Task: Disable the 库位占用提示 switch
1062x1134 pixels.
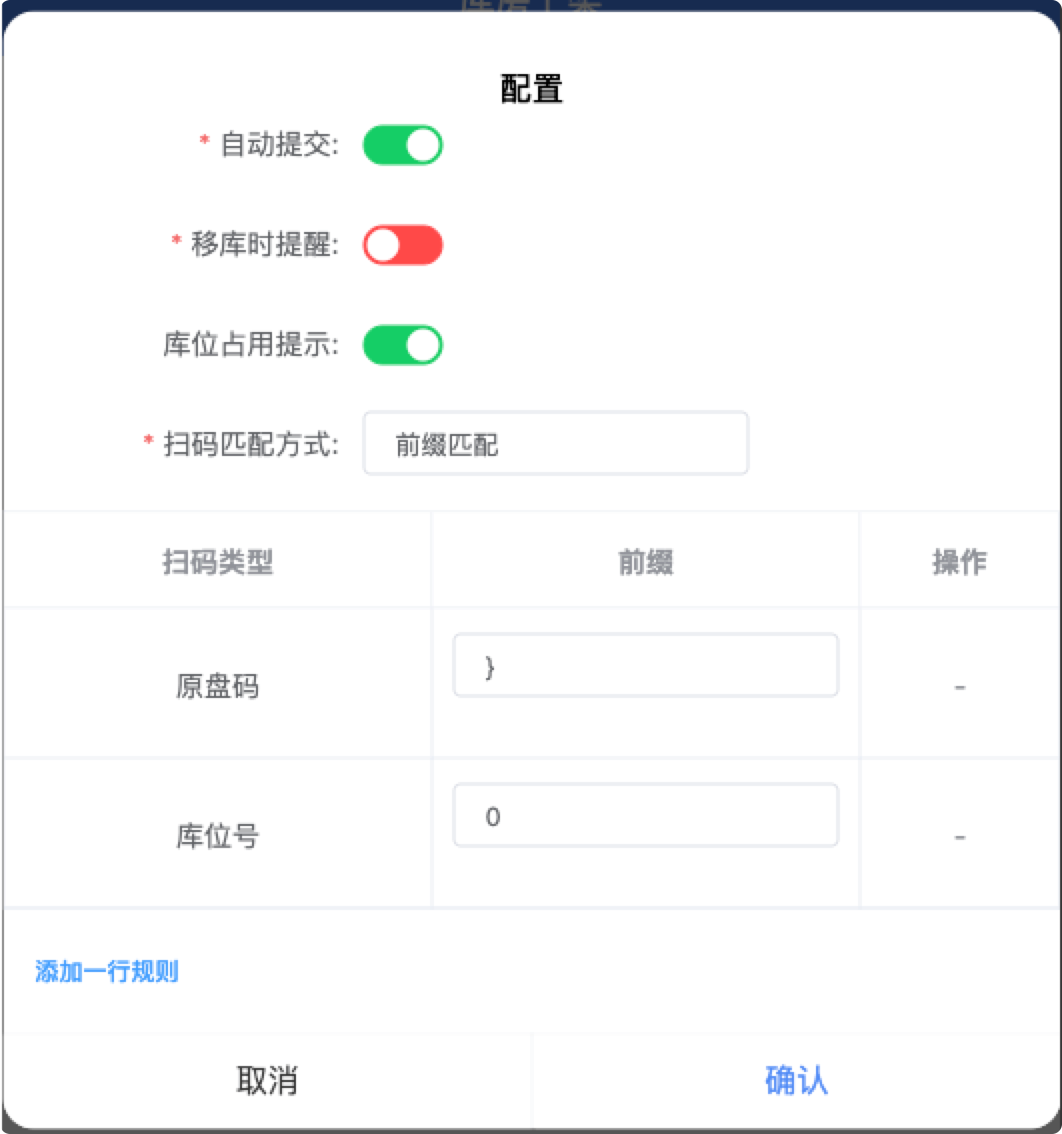Action: click(402, 345)
